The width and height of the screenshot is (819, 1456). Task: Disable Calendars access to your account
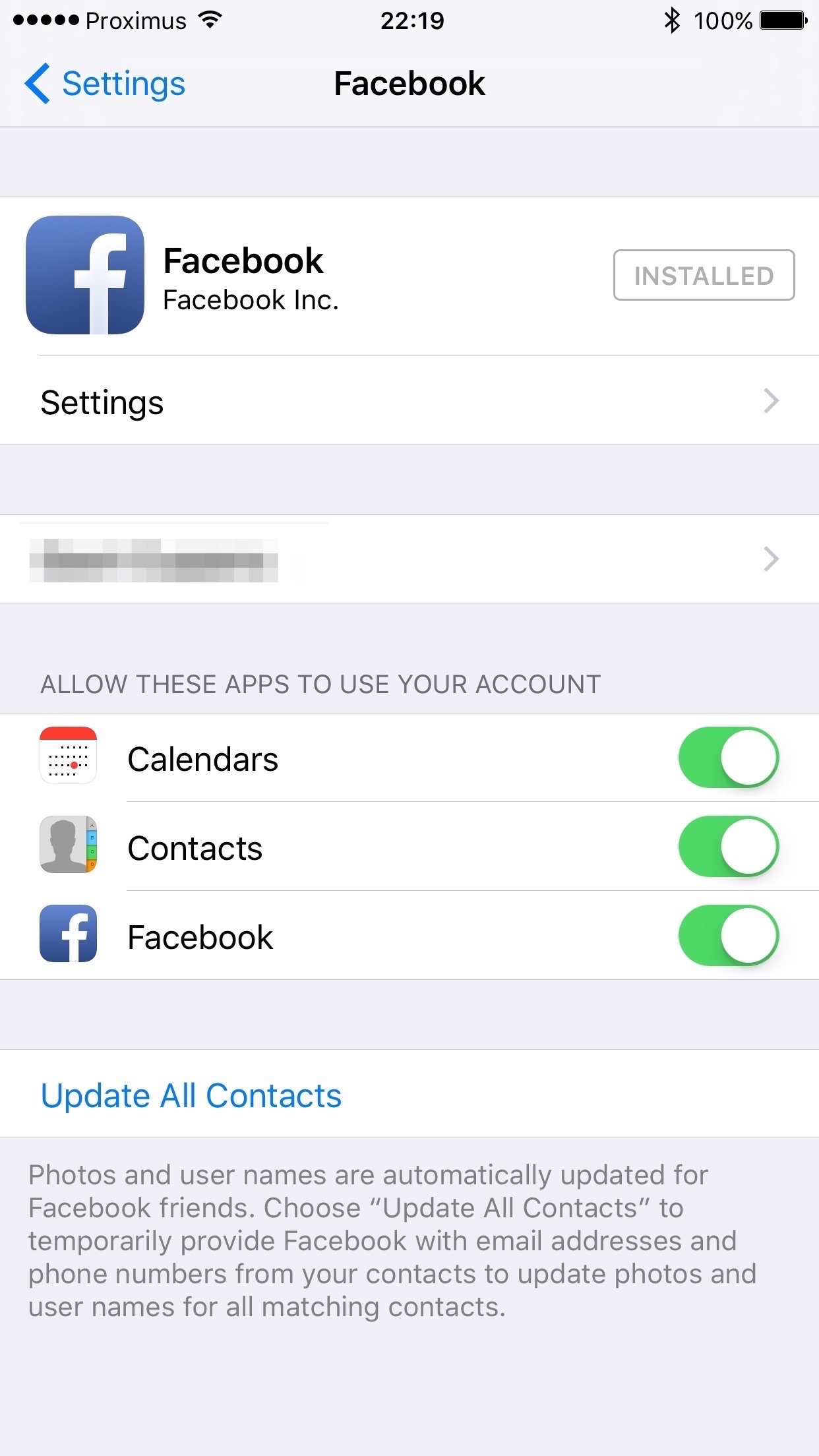tap(728, 758)
